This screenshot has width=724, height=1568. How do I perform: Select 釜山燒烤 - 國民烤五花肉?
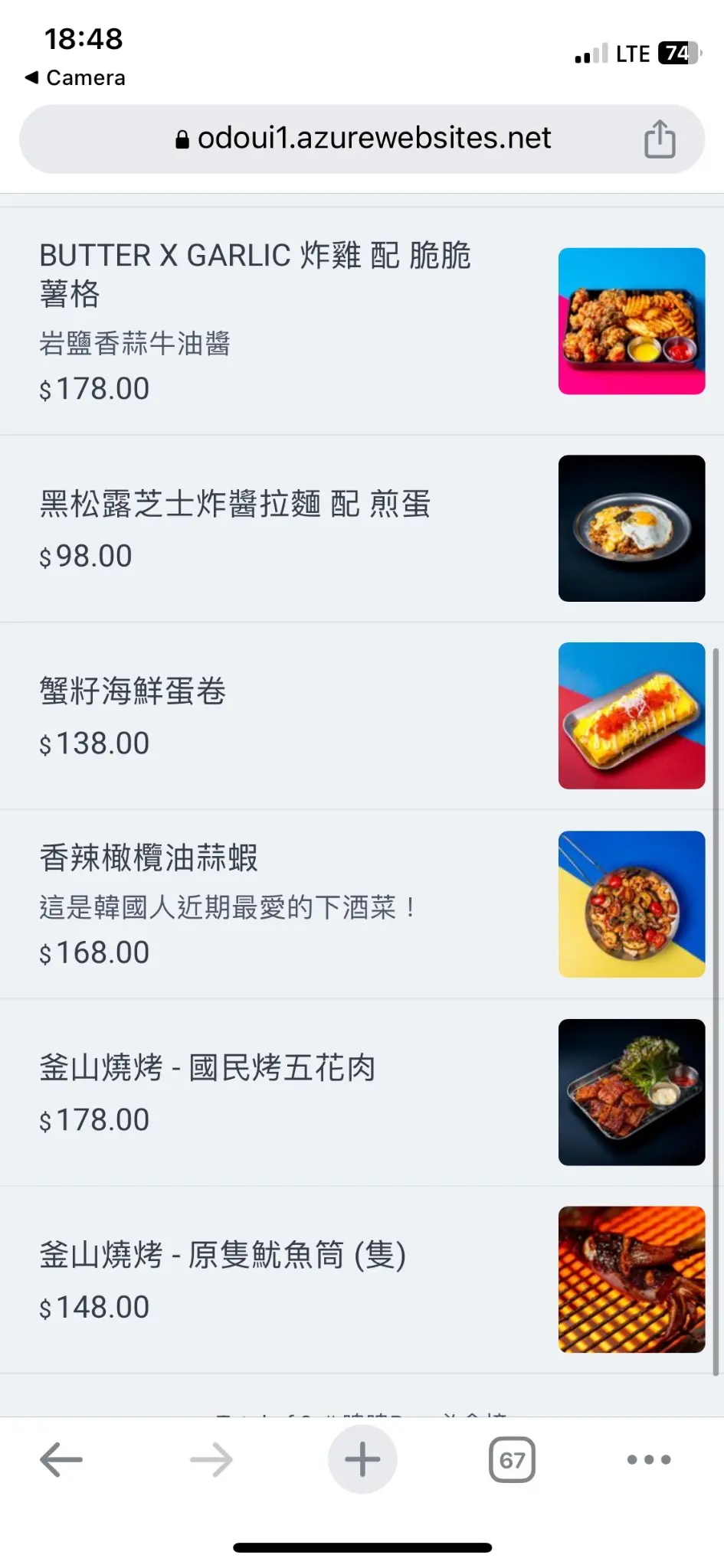pos(207,1068)
